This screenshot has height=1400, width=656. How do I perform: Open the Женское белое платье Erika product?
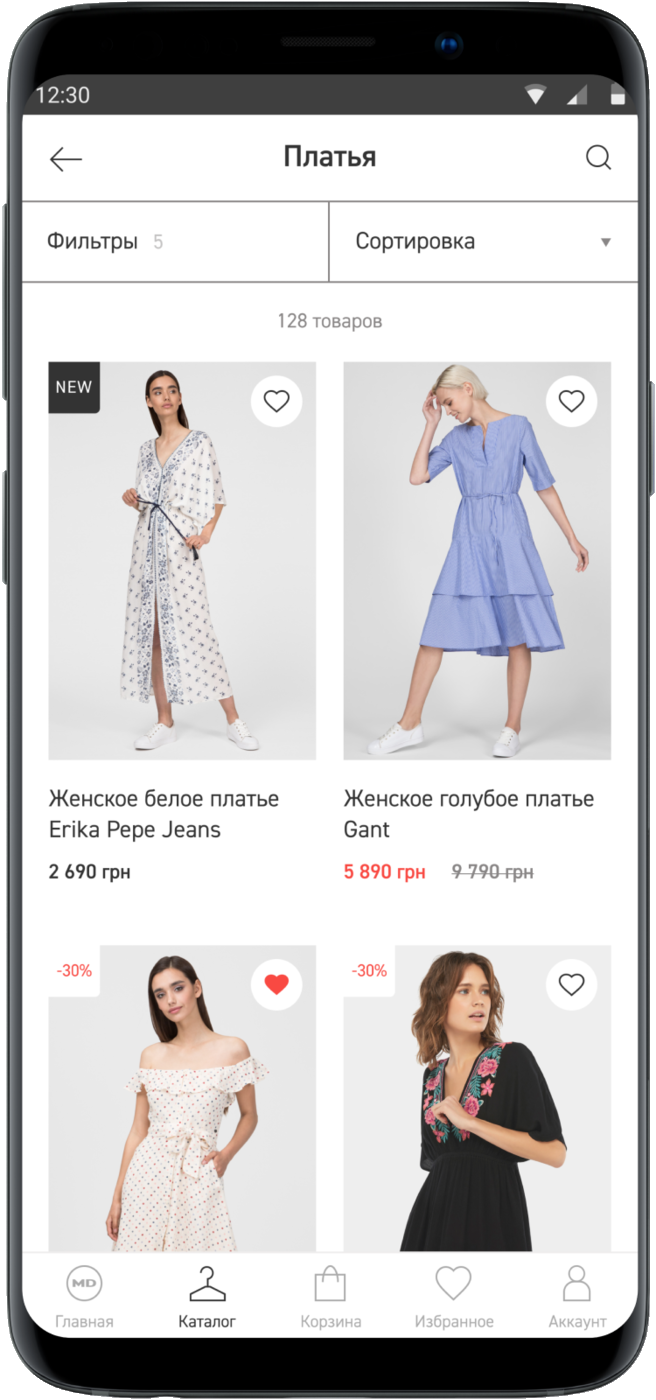(182, 561)
